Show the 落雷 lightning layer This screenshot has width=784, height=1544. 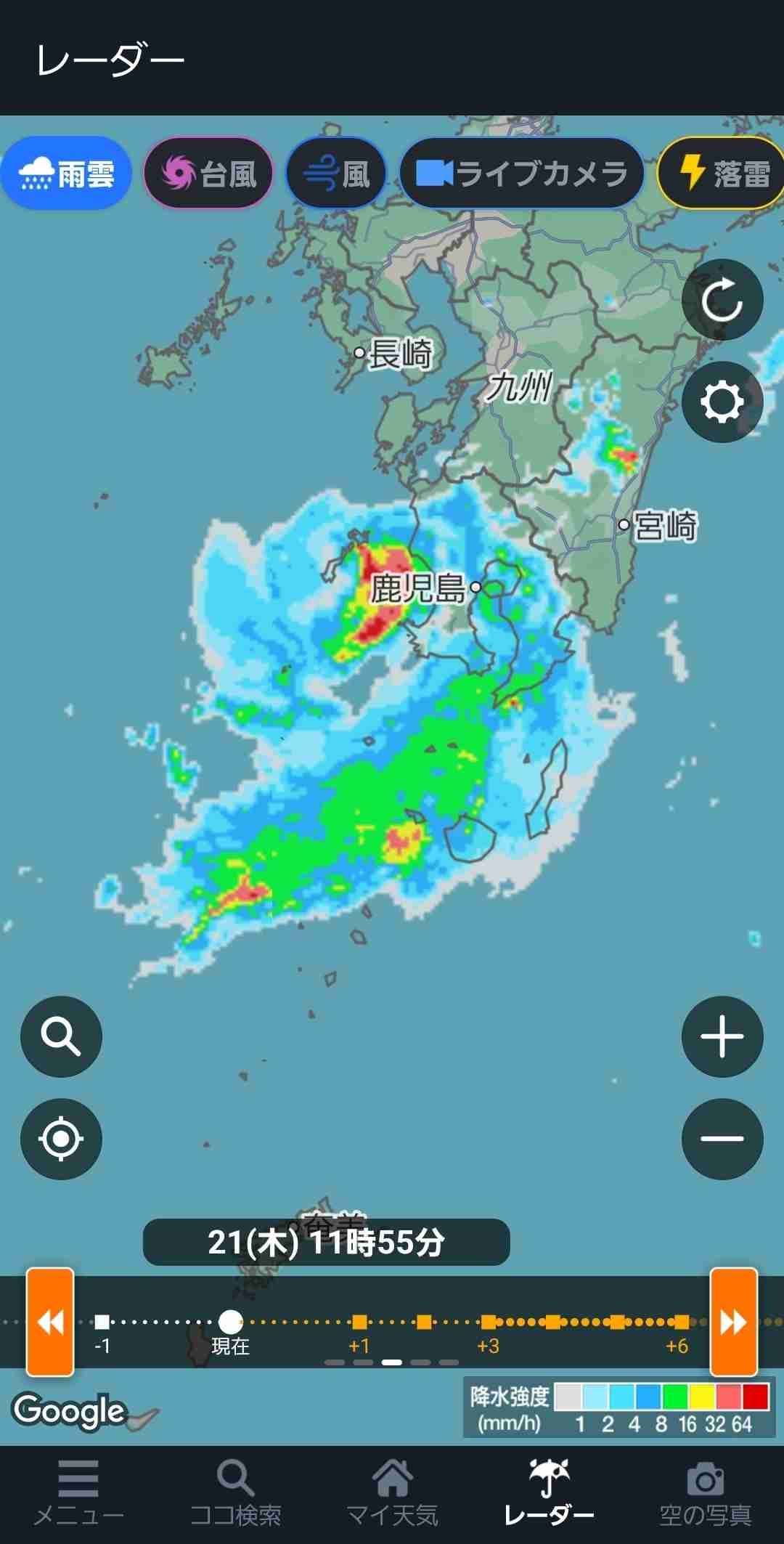point(722,174)
